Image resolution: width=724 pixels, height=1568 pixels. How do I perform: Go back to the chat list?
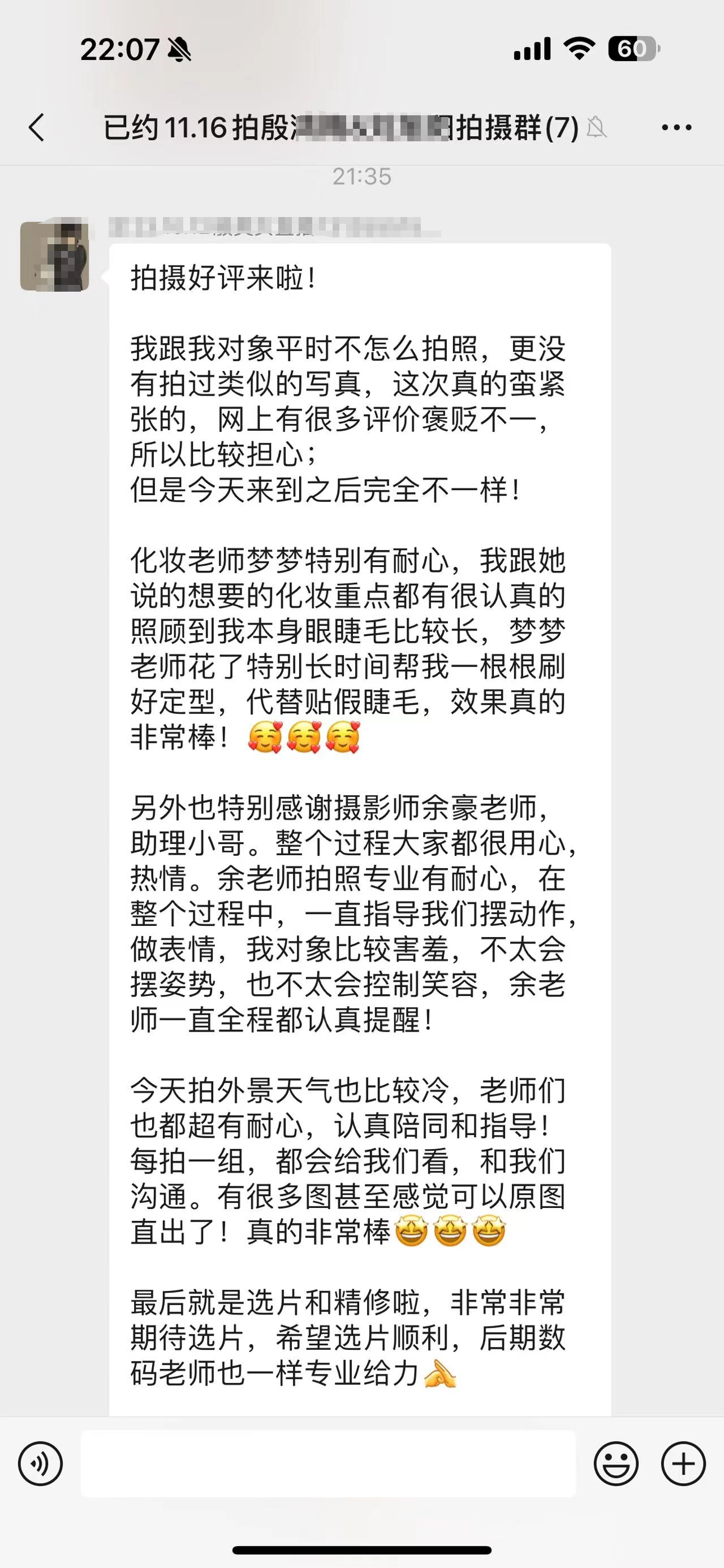pyautogui.click(x=37, y=128)
